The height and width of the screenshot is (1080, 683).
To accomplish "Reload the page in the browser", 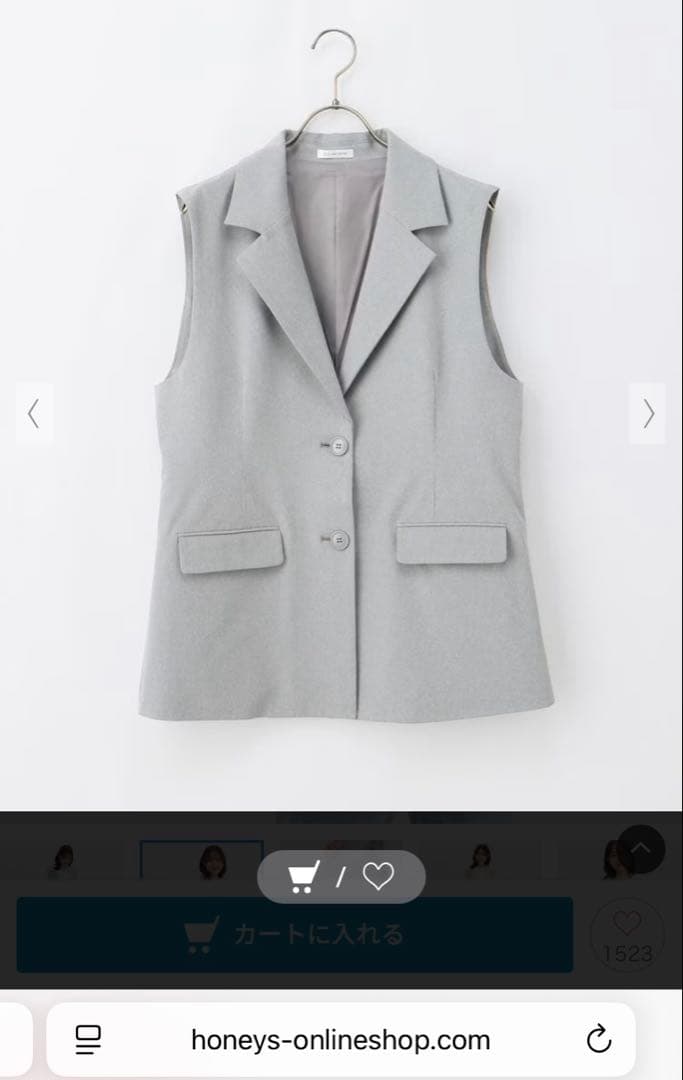I will 598,1039.
